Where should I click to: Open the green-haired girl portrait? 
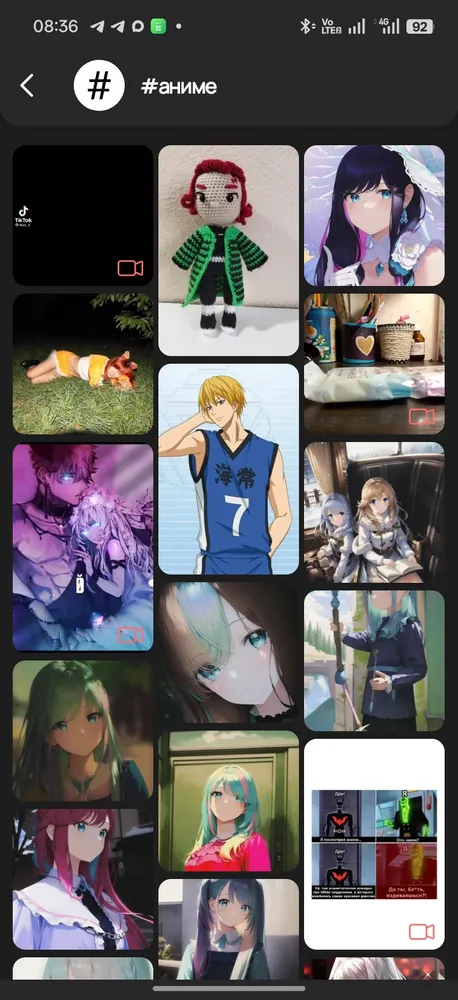coord(83,731)
